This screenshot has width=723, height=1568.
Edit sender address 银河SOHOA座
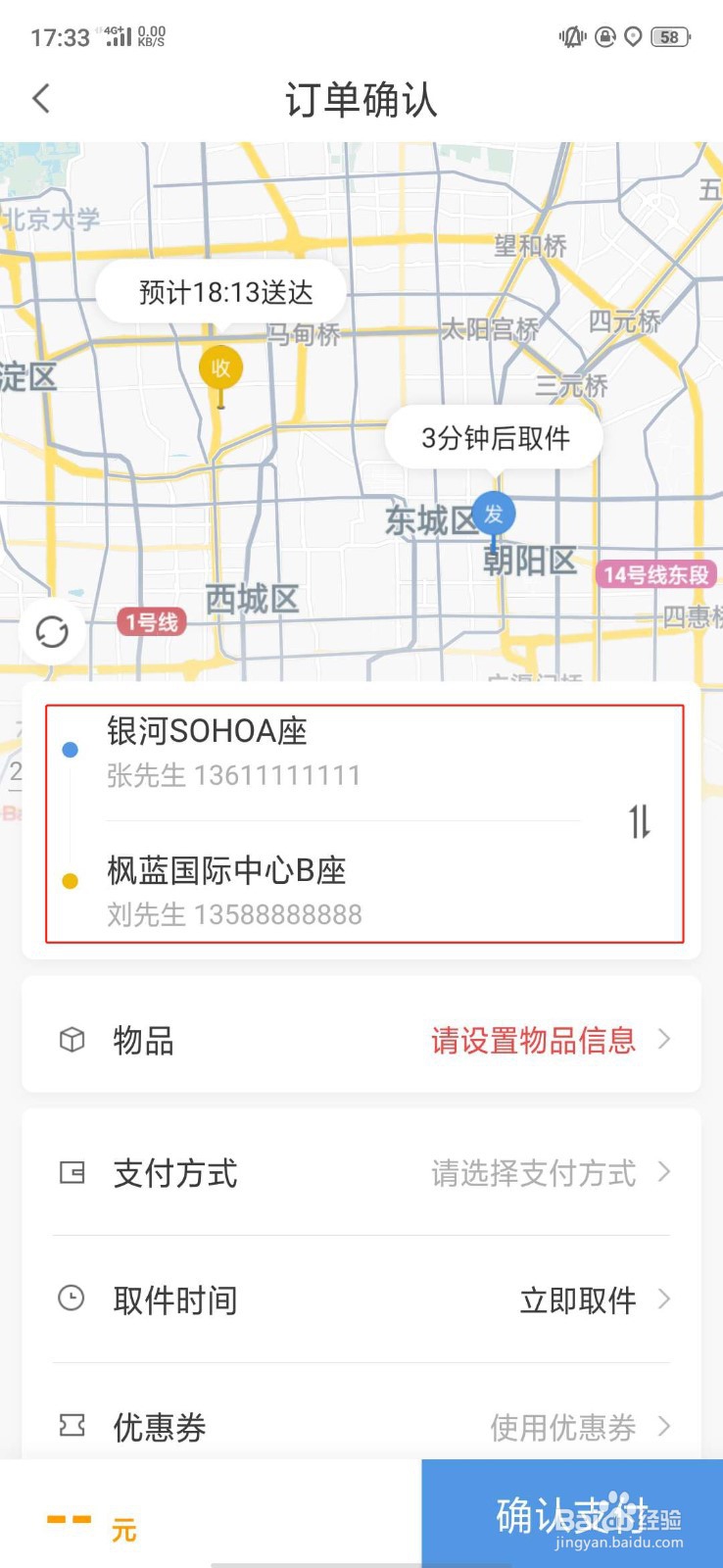[x=333, y=752]
